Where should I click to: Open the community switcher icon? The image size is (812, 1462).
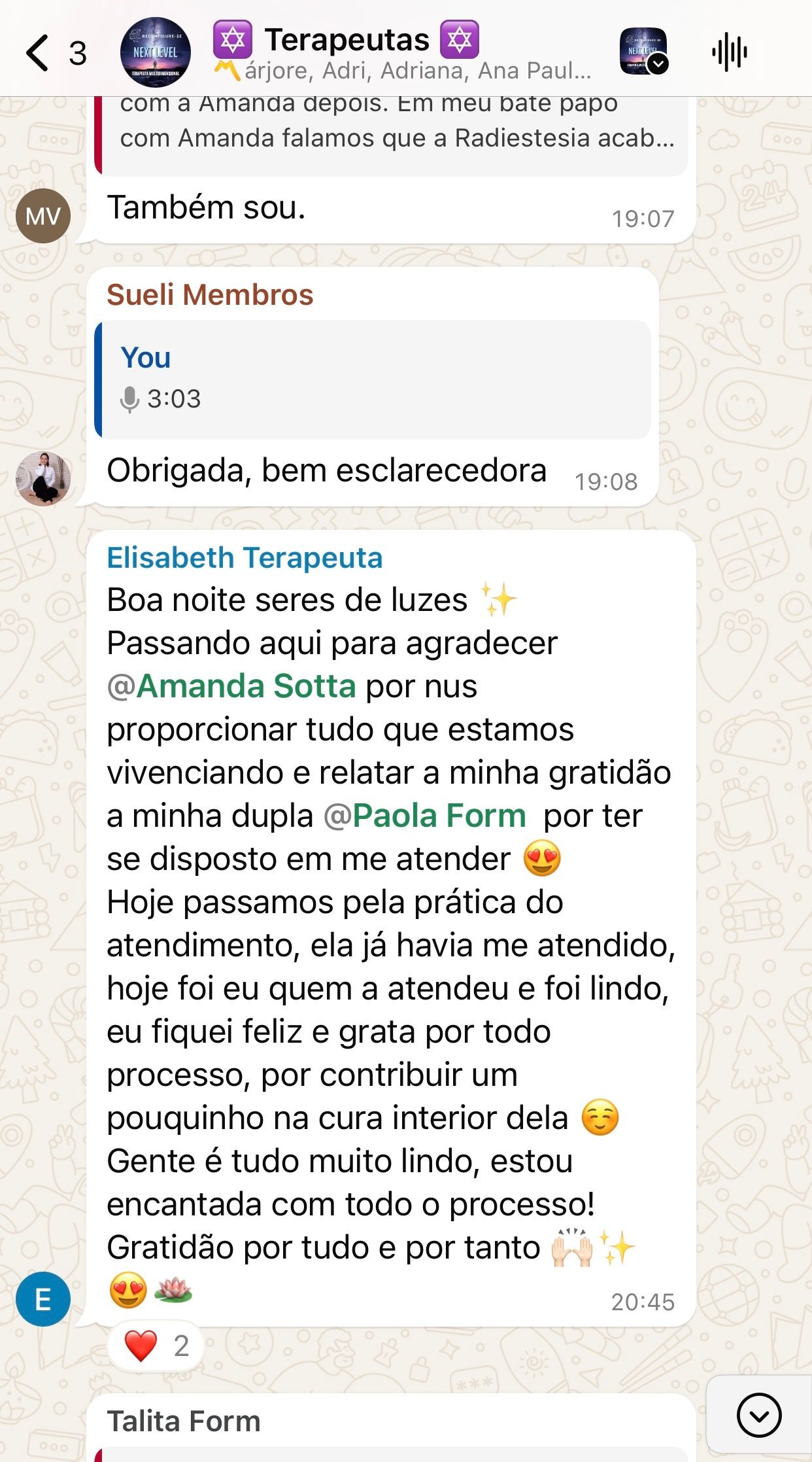pos(643,52)
